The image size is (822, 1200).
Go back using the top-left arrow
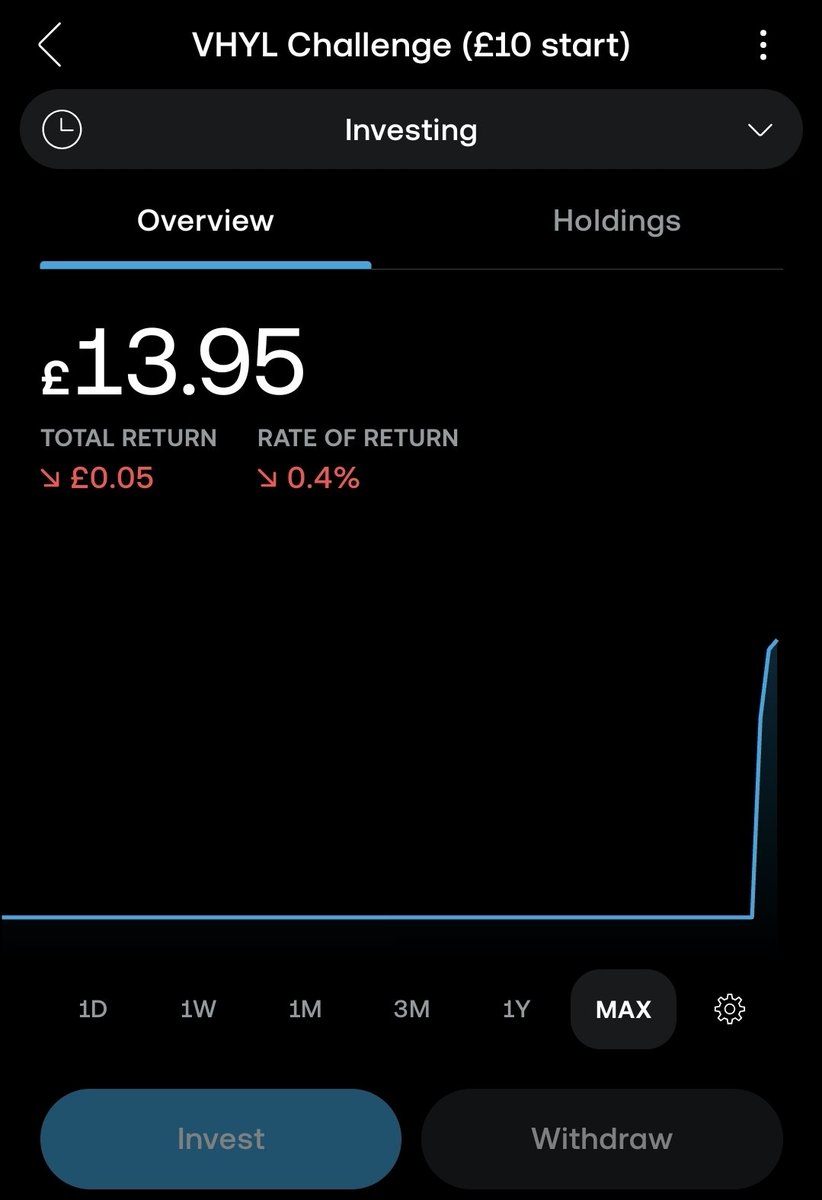point(50,46)
